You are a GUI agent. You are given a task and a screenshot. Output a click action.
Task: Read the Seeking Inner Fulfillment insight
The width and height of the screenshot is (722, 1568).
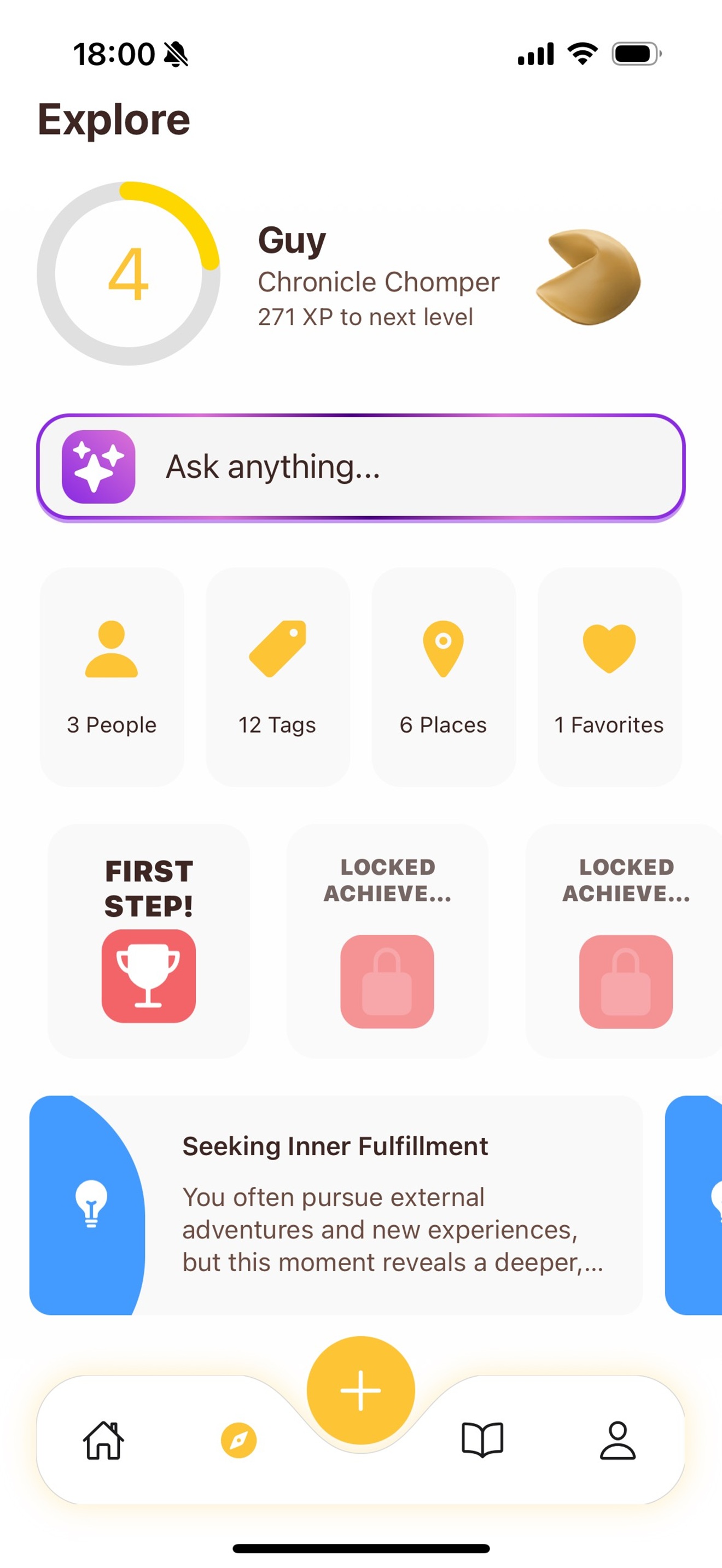pos(336,1205)
